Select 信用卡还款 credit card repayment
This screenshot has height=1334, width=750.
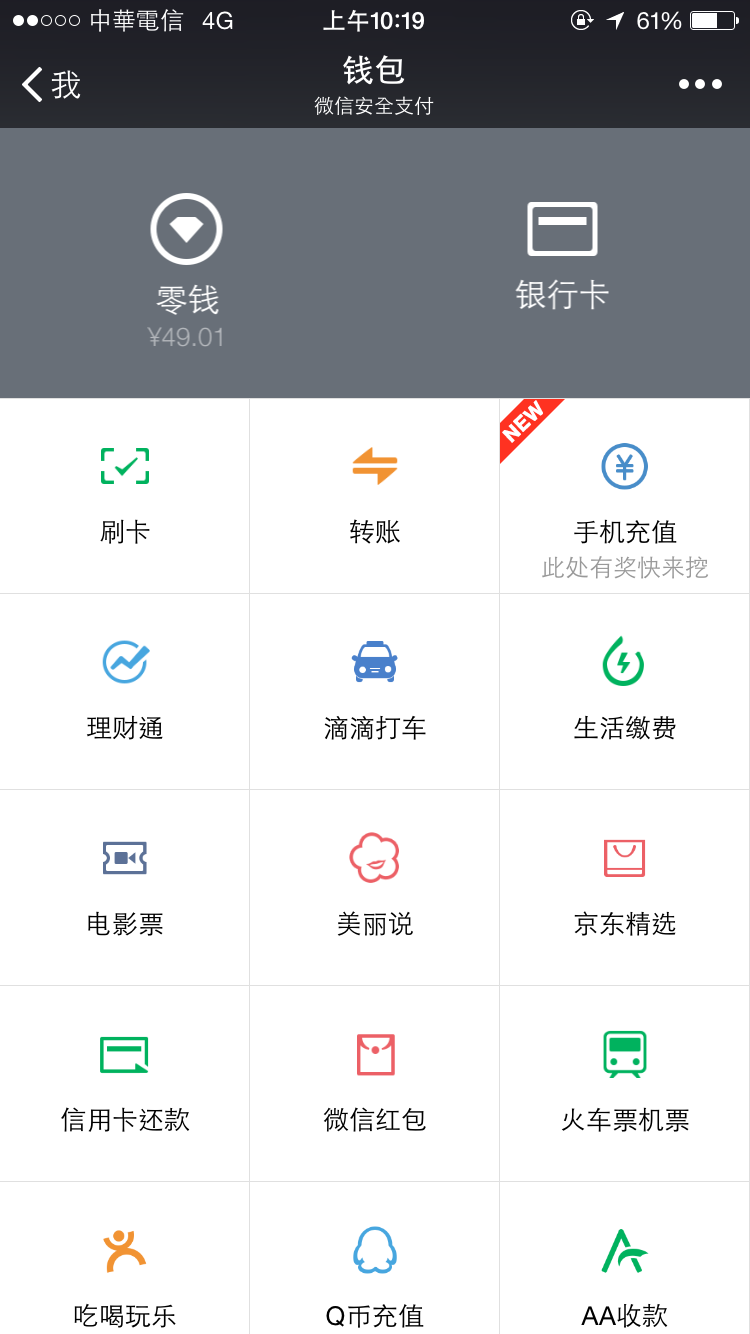point(125,1084)
